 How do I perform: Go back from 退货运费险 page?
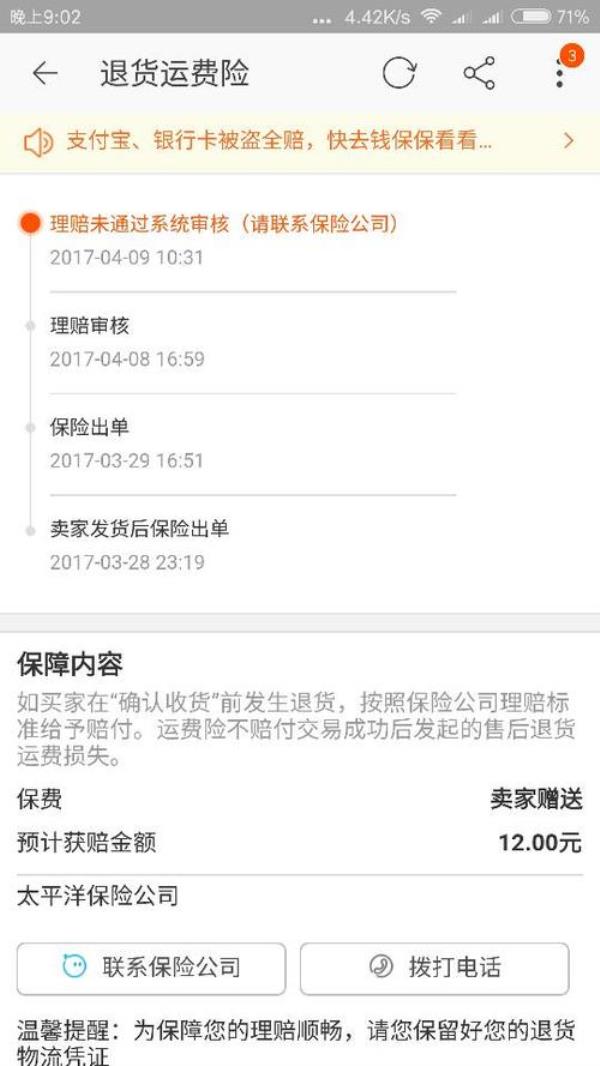tap(45, 74)
